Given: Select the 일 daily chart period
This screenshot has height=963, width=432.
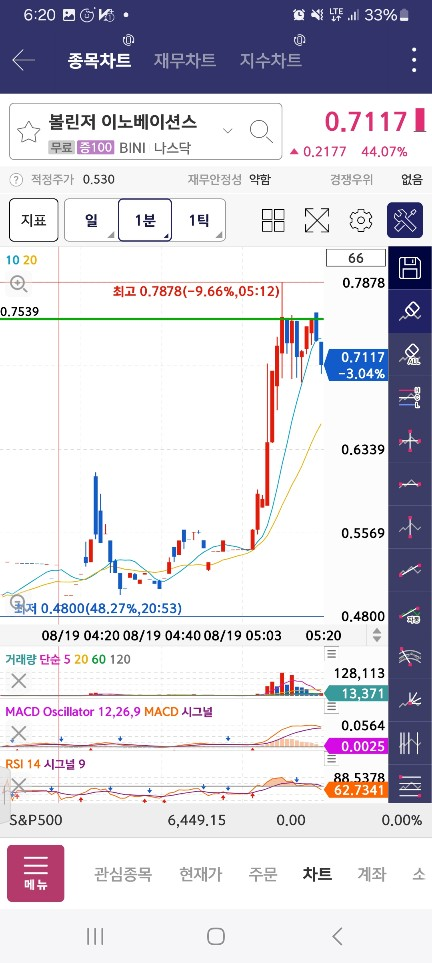Looking at the screenshot, I should coord(92,220).
